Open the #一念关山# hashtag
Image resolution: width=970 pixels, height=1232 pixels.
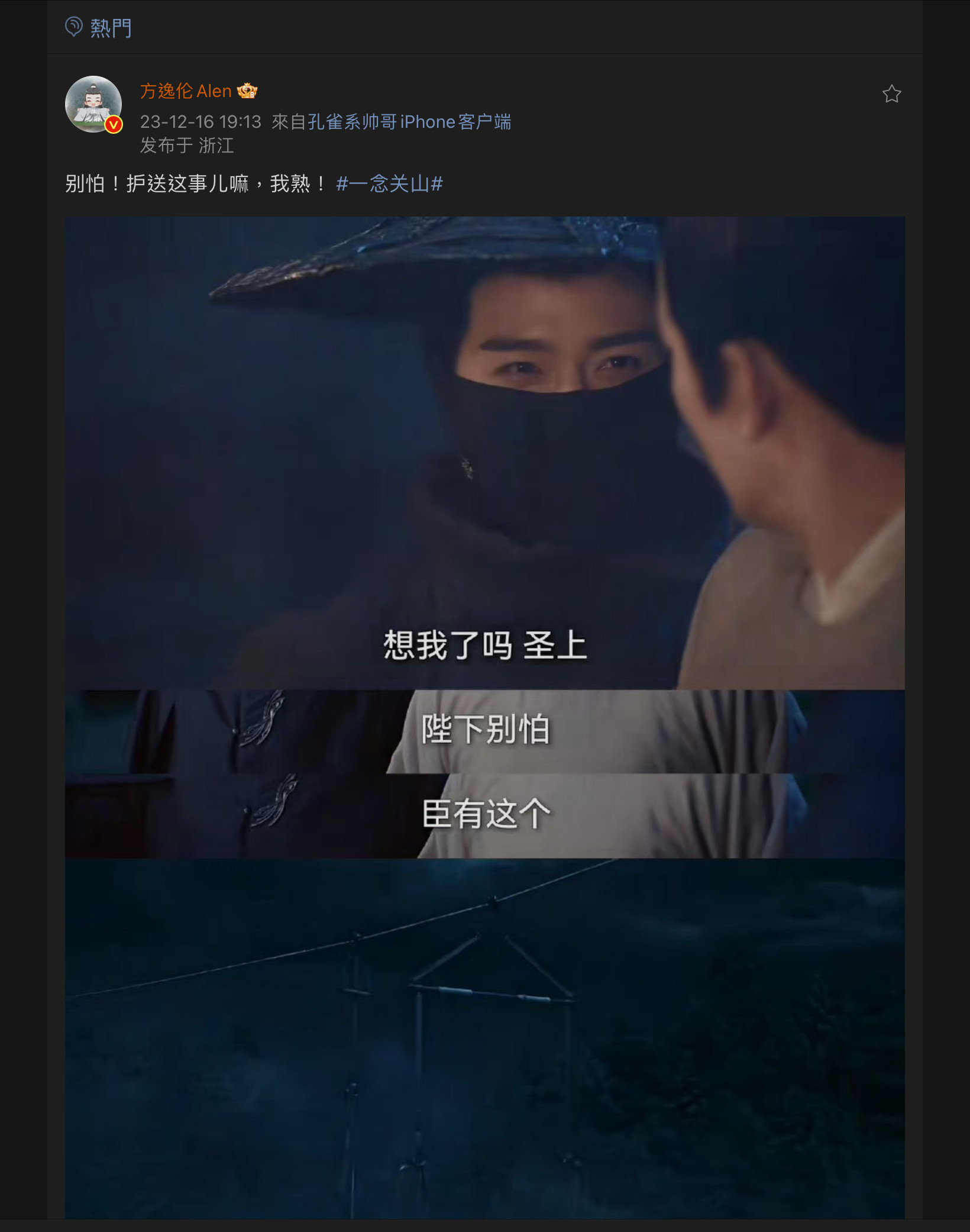point(389,184)
